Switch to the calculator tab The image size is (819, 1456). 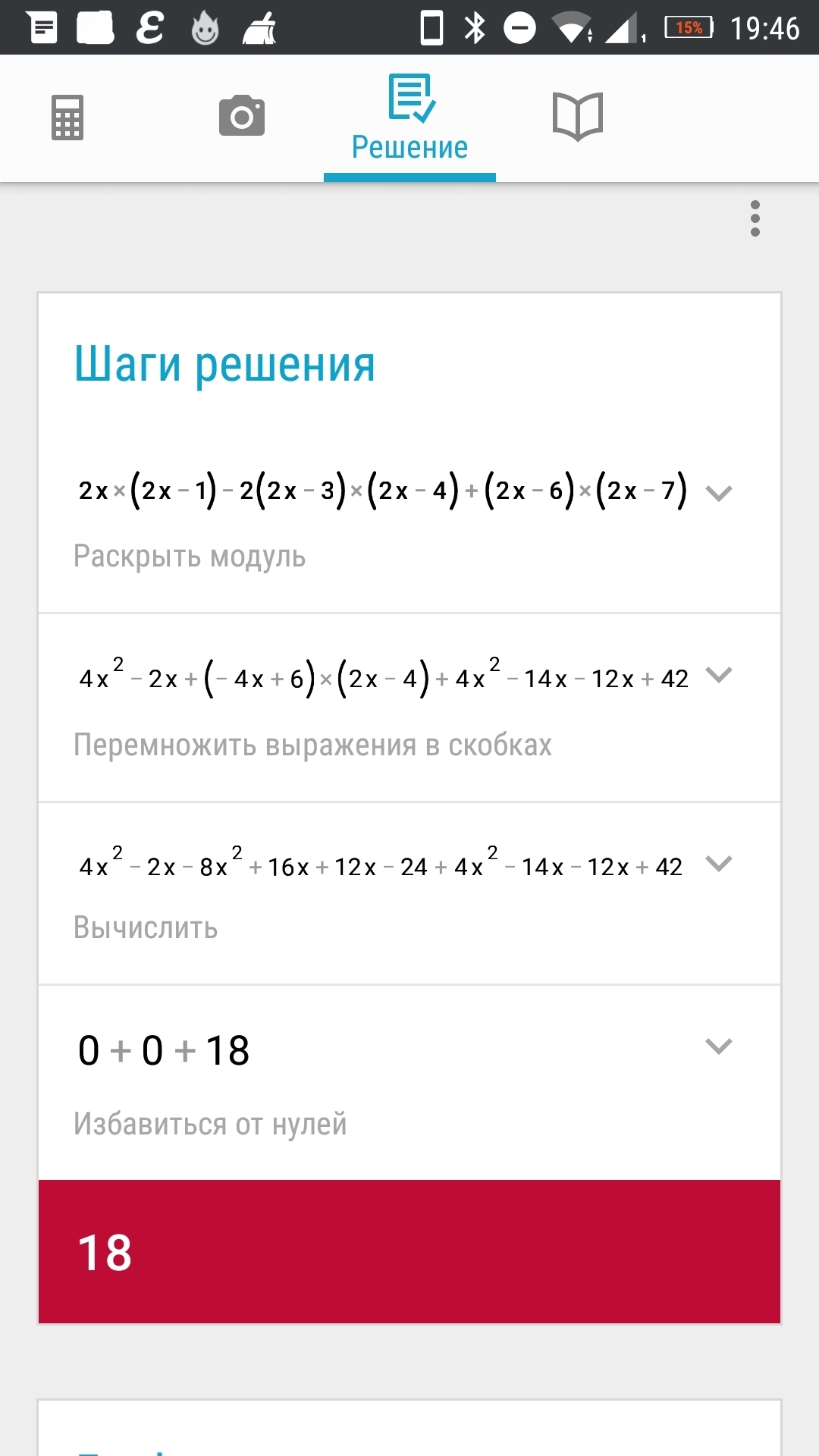67,118
